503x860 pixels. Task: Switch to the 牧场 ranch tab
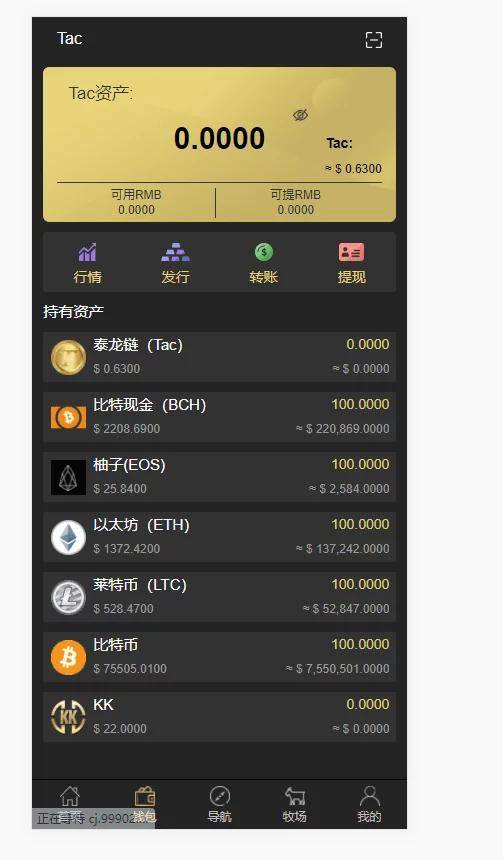tap(295, 804)
